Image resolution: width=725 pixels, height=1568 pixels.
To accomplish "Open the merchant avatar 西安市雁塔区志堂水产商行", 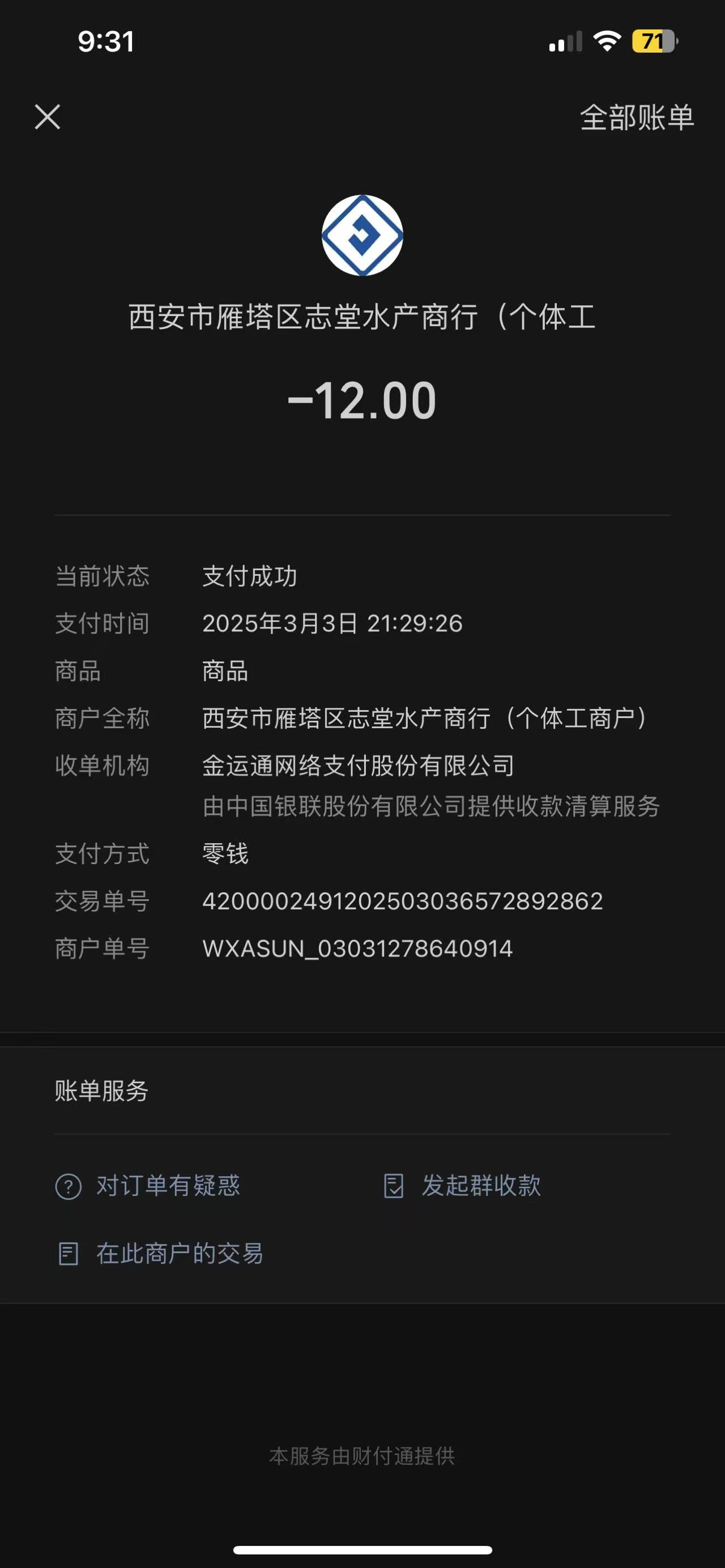I will tap(362, 236).
